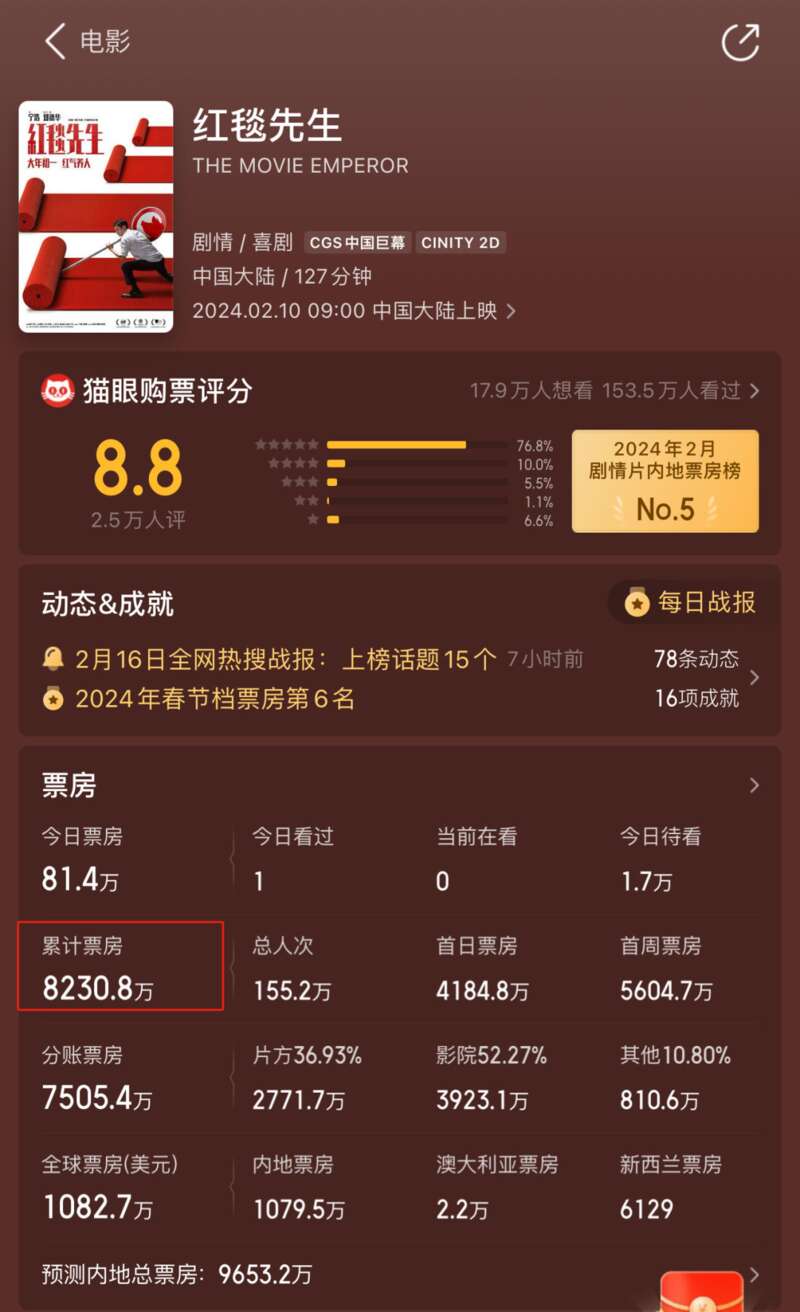Open 想看 and 看过 audience stats

pos(614,391)
